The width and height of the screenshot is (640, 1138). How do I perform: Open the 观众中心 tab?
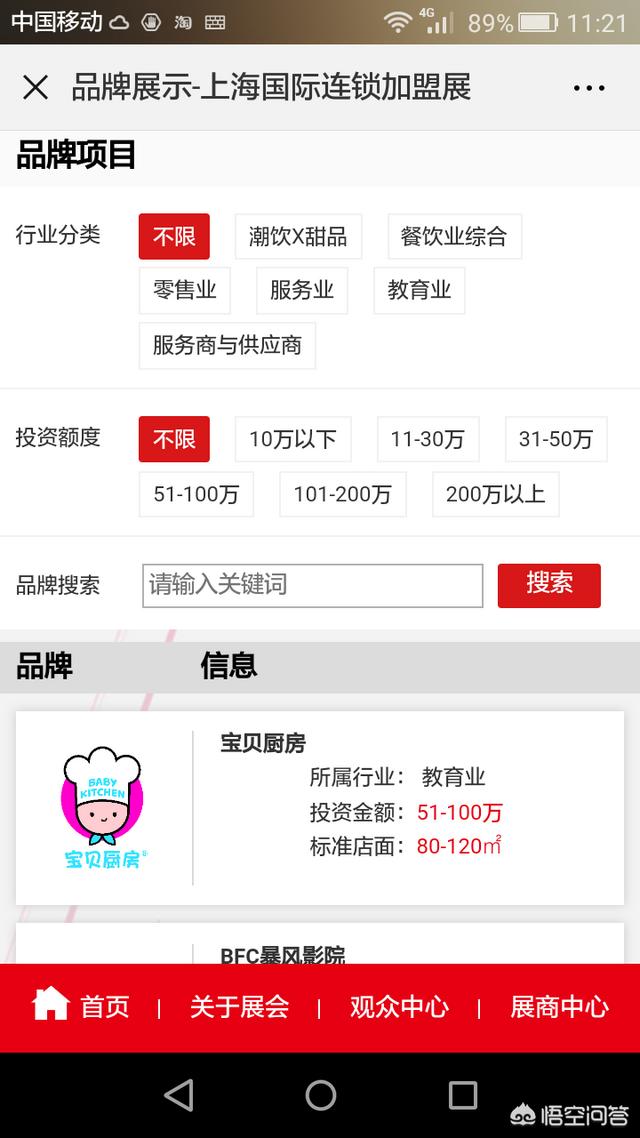pos(399,1007)
